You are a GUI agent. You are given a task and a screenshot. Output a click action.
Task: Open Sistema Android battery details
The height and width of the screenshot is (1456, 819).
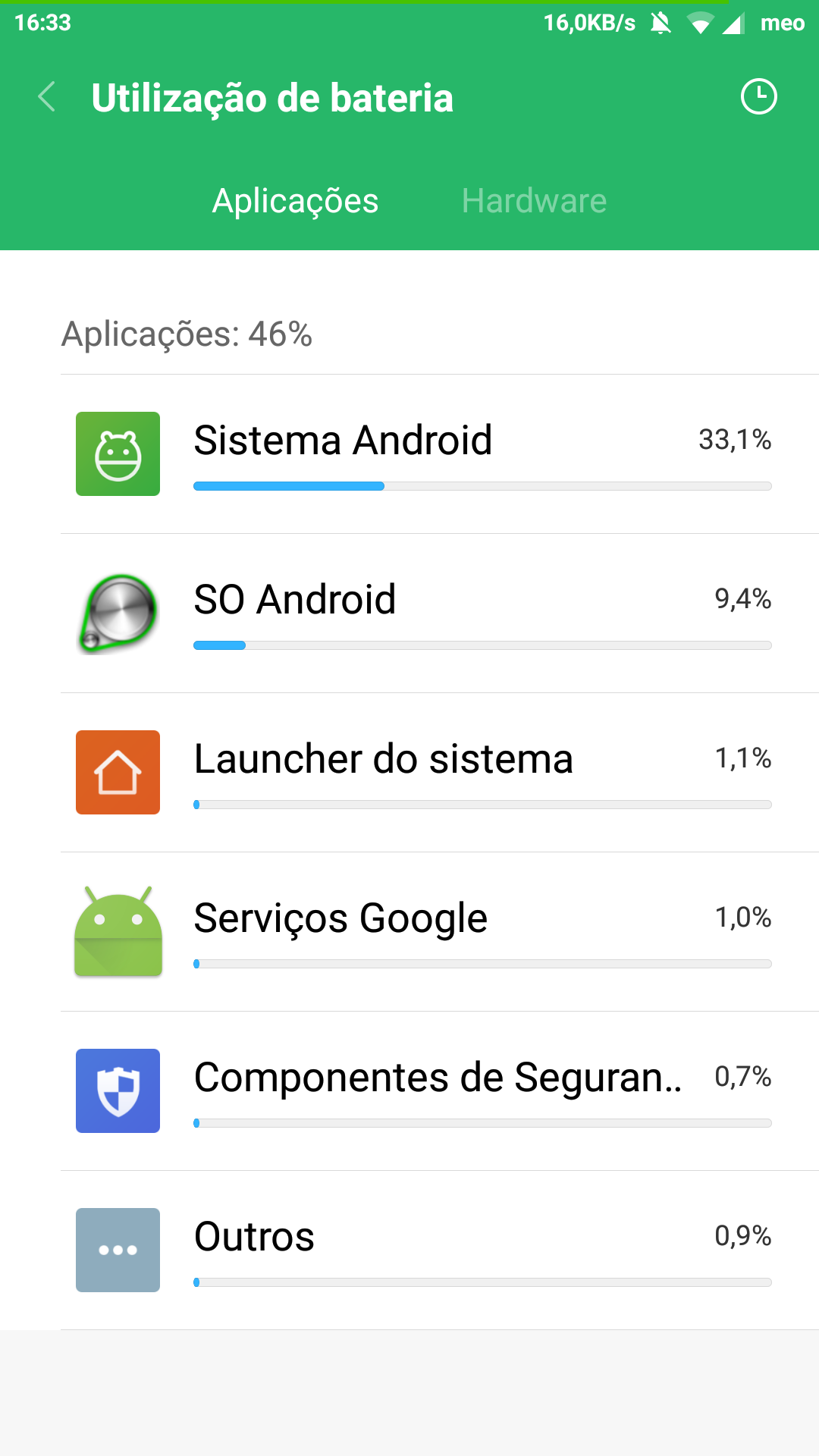point(440,453)
